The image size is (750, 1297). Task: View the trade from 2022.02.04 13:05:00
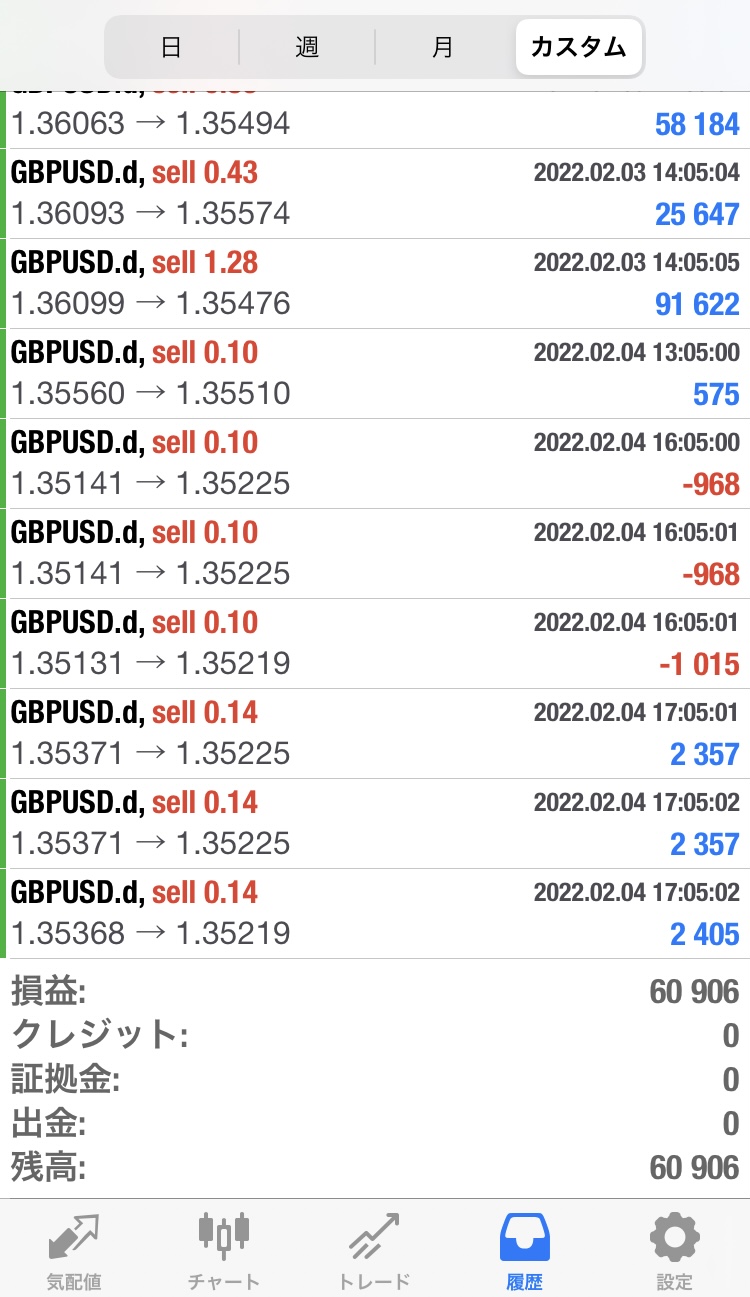(375, 374)
